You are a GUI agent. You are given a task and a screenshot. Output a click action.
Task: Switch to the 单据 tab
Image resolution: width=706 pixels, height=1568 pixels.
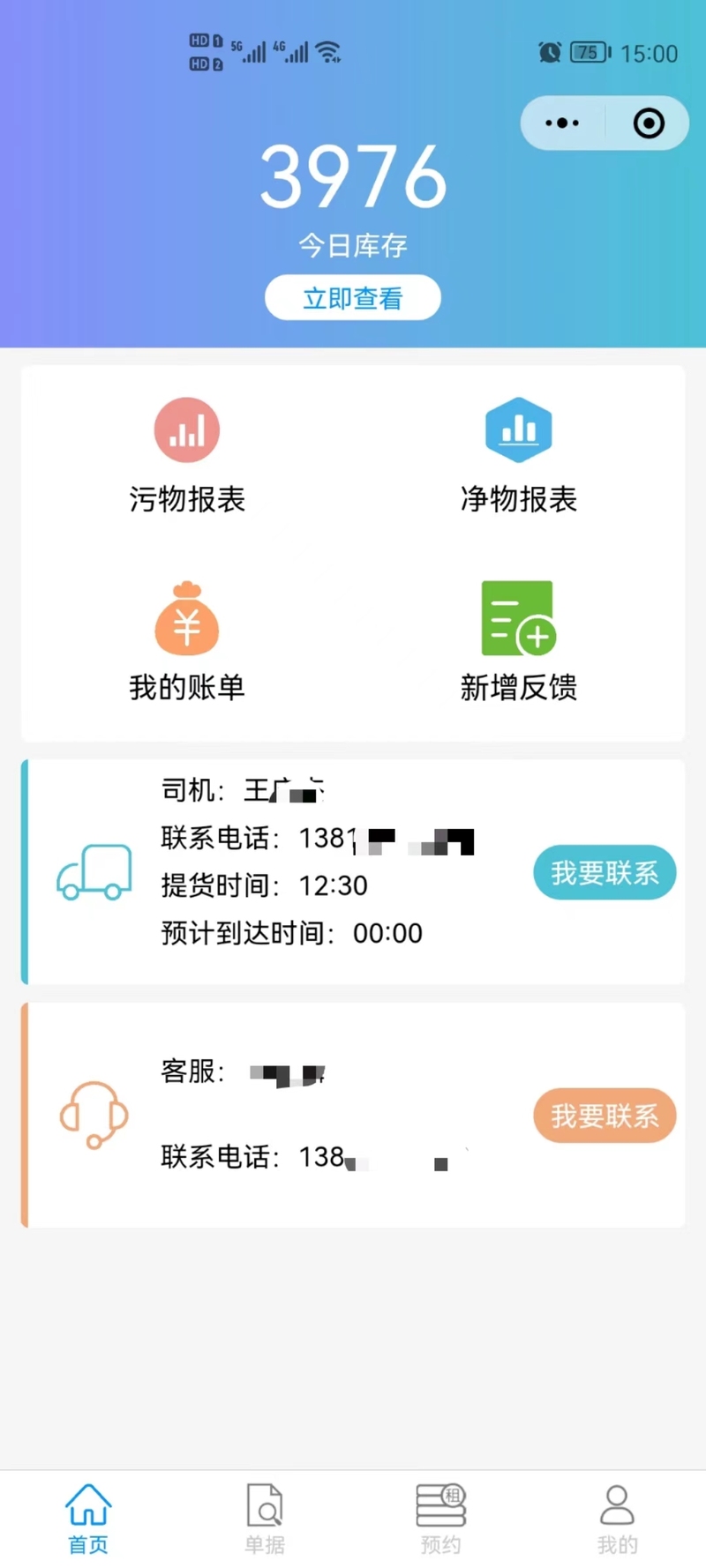tap(265, 1519)
